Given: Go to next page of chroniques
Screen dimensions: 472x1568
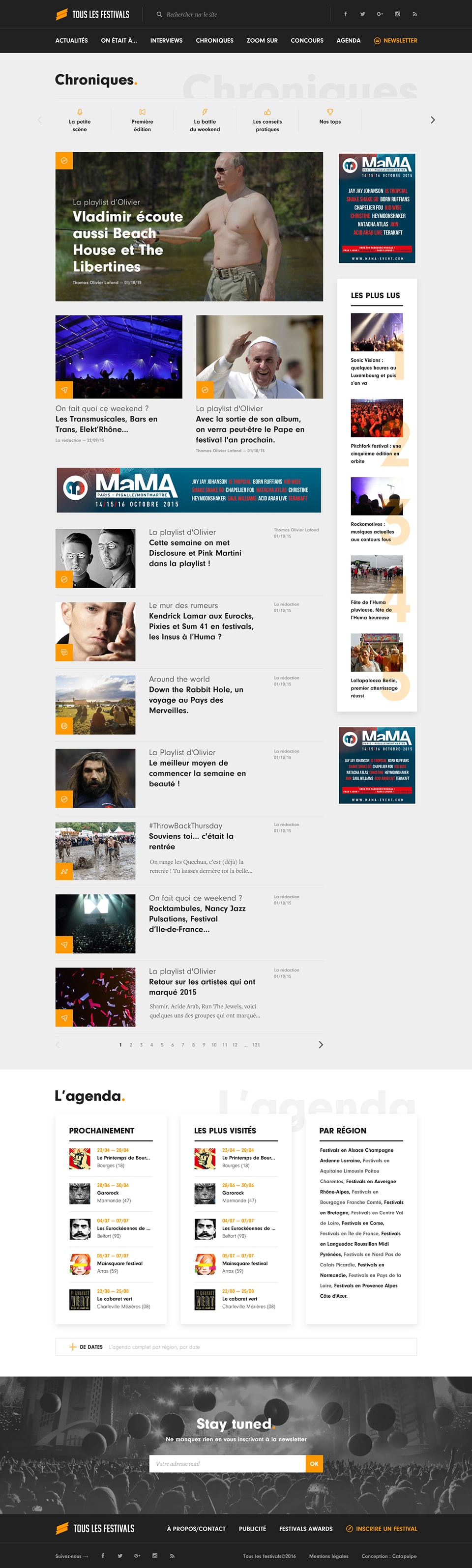Looking at the screenshot, I should [321, 1045].
